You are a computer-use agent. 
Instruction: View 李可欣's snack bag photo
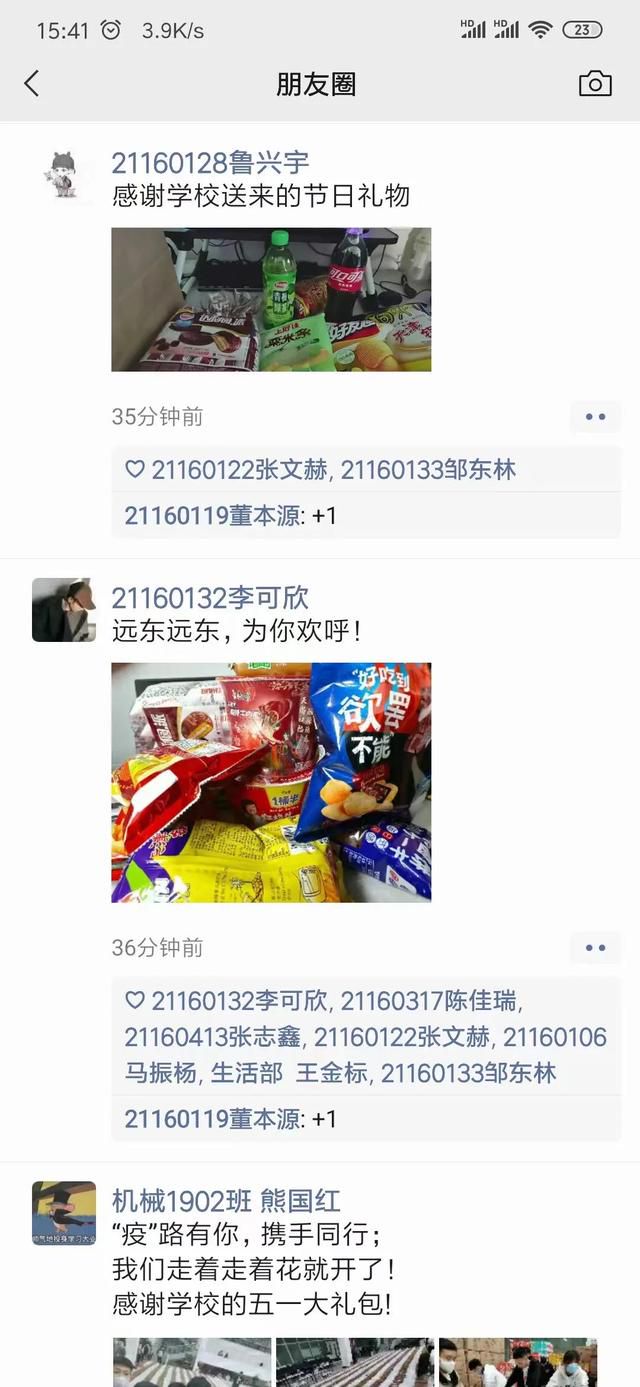coord(271,782)
